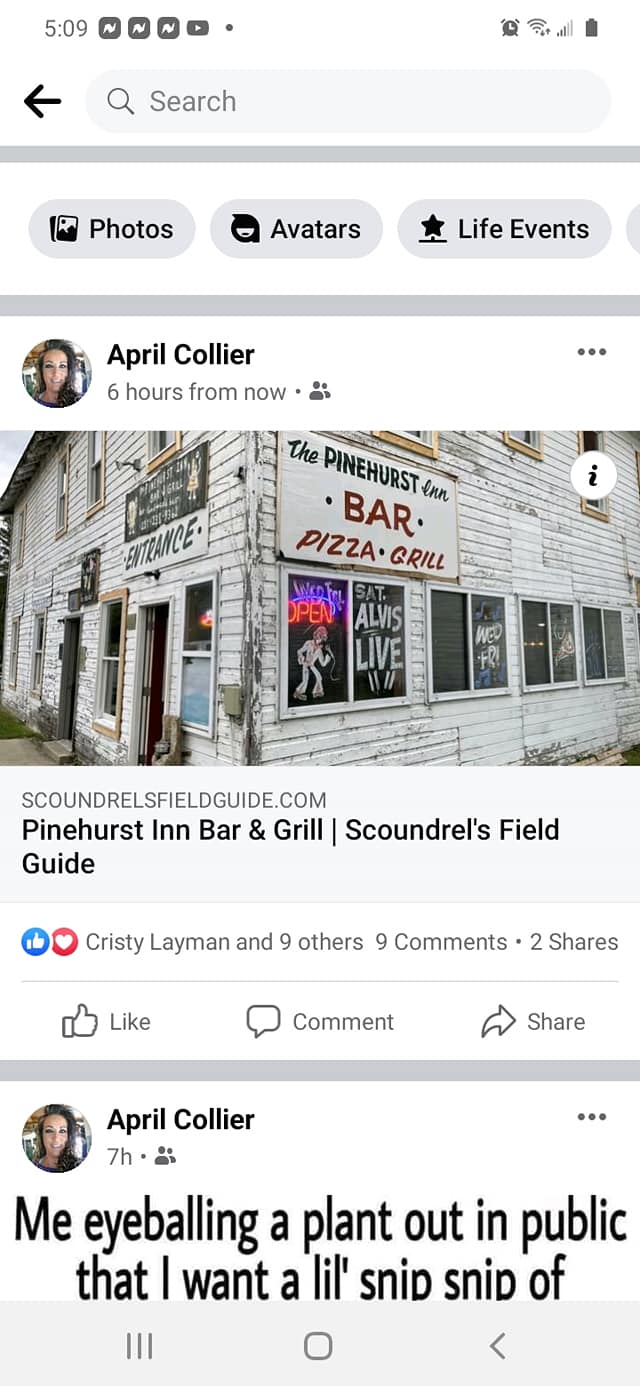Open April Collier's profile from the first post
This screenshot has height=1386, width=640.
coord(180,355)
